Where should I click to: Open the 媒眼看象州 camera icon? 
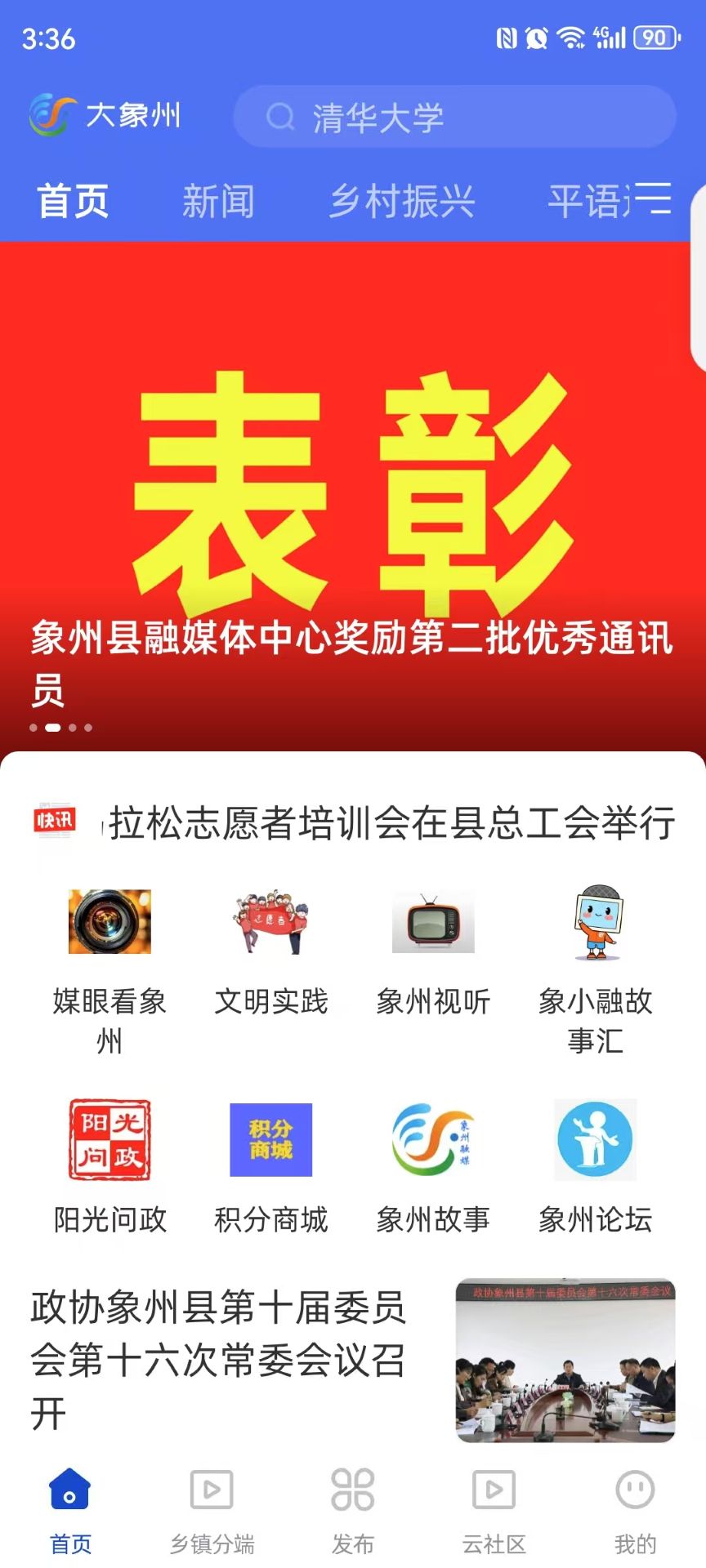109,921
